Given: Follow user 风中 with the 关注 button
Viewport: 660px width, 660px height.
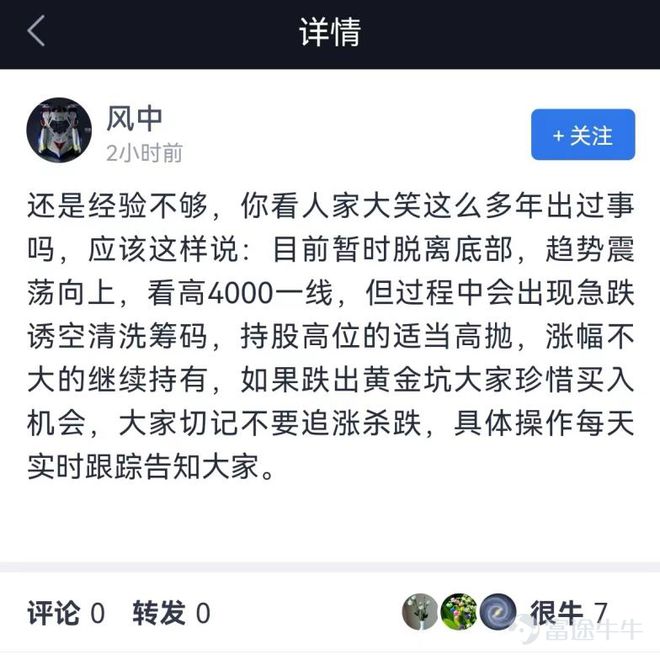Looking at the screenshot, I should [x=583, y=135].
